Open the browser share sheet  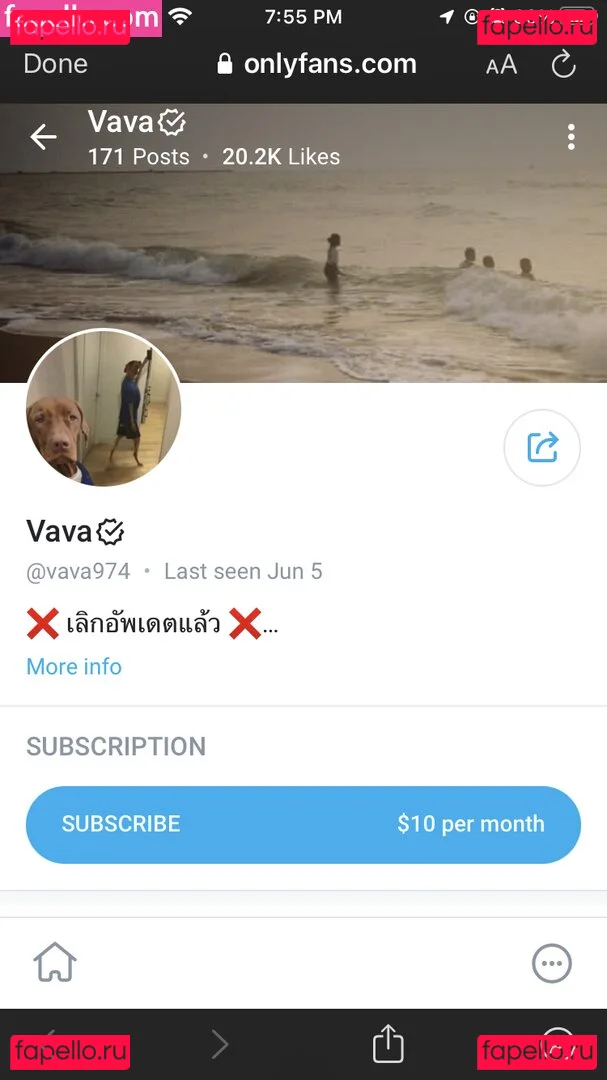388,1045
